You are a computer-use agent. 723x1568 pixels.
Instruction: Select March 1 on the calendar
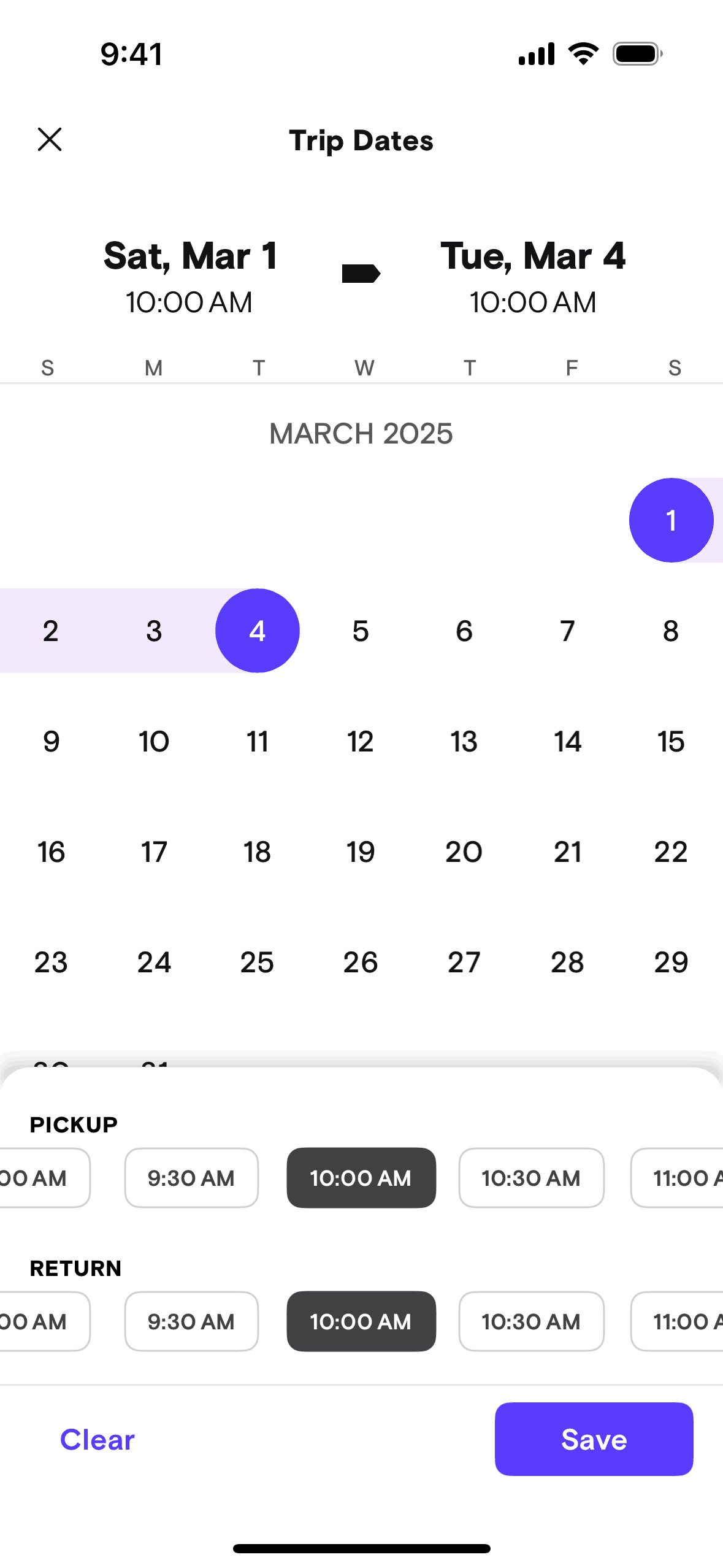(x=671, y=520)
